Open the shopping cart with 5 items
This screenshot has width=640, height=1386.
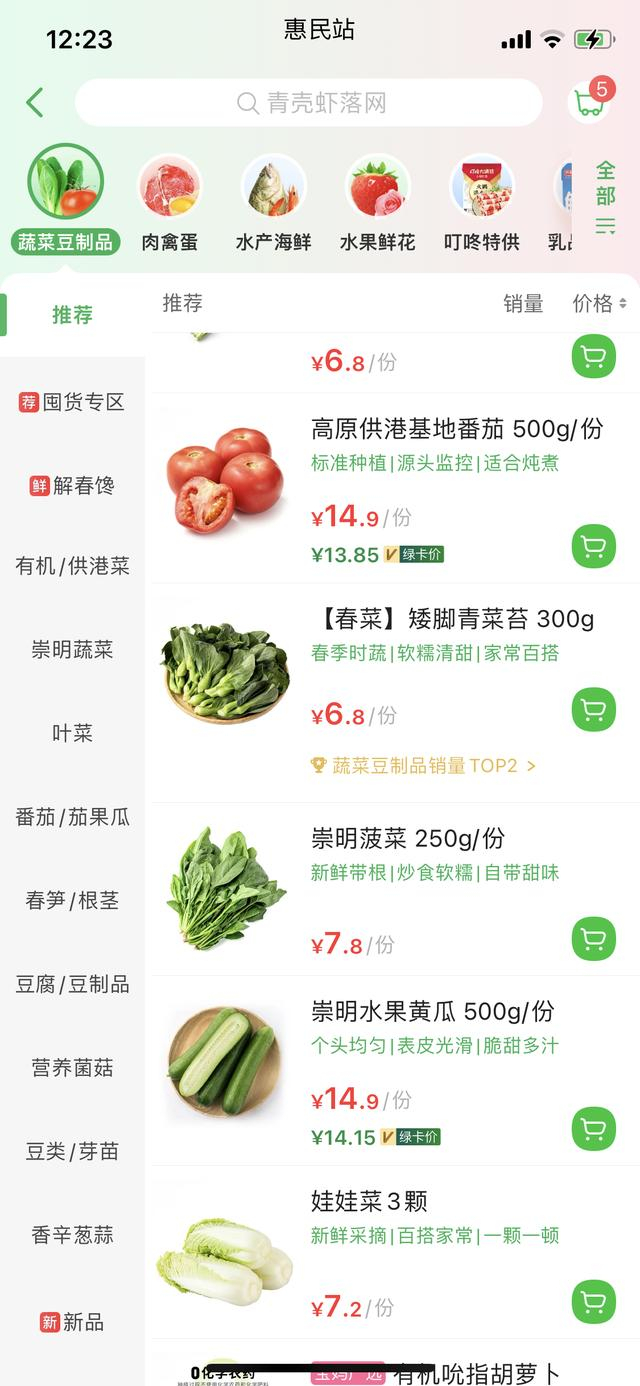coord(590,101)
